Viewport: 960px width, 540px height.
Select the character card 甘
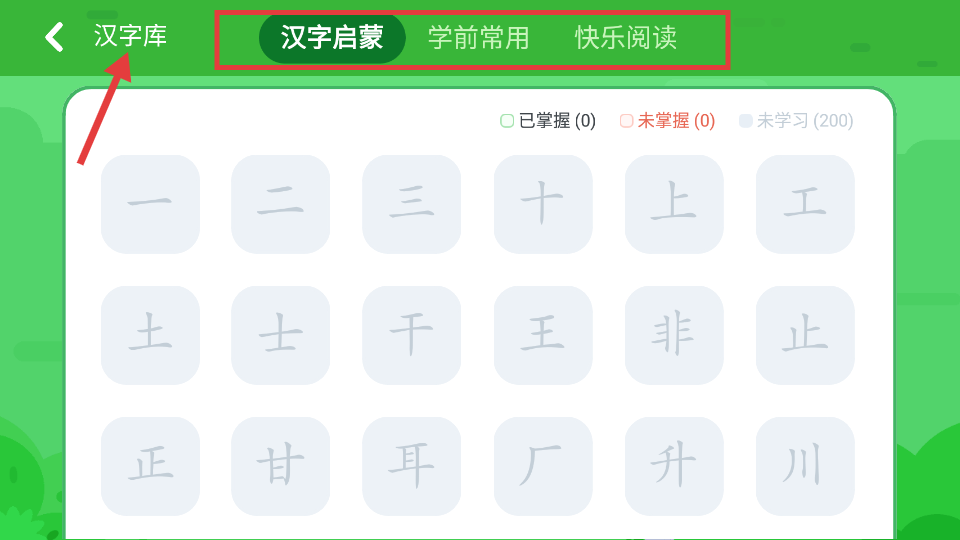280,466
